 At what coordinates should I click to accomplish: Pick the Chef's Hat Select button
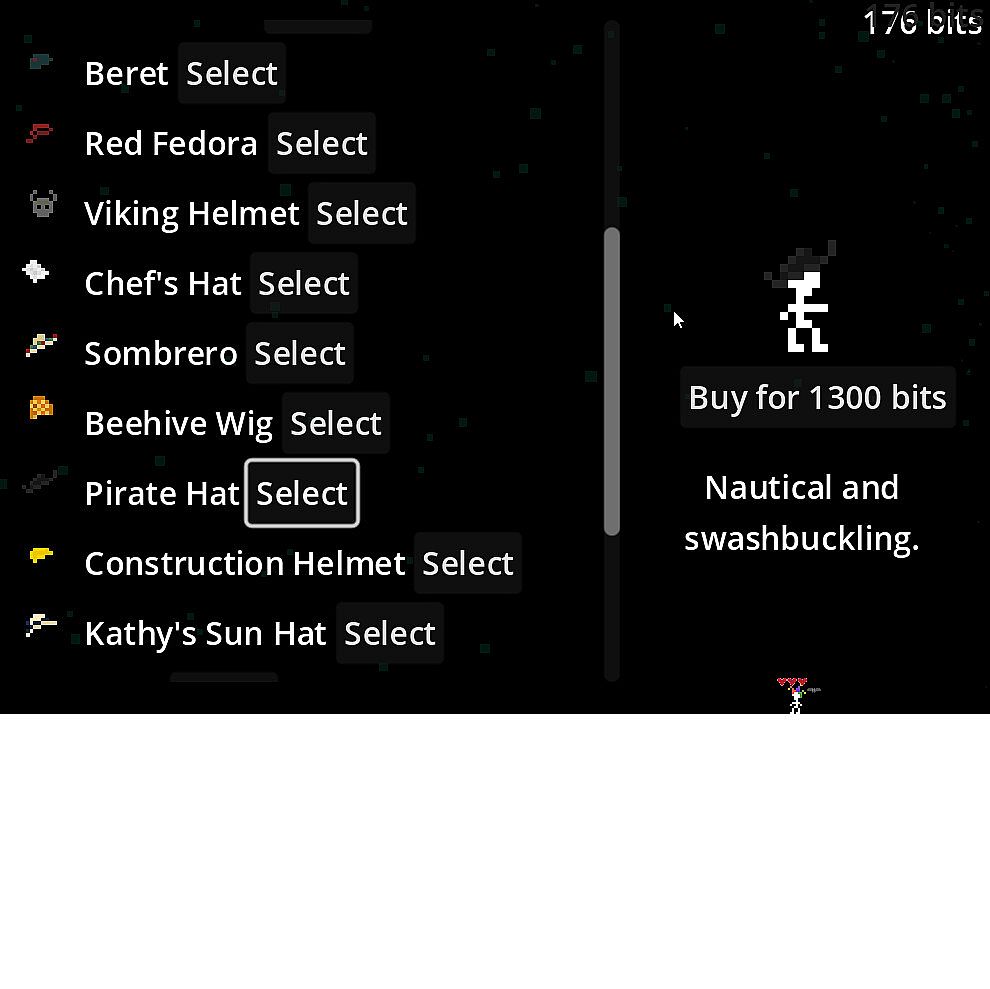[x=303, y=284]
